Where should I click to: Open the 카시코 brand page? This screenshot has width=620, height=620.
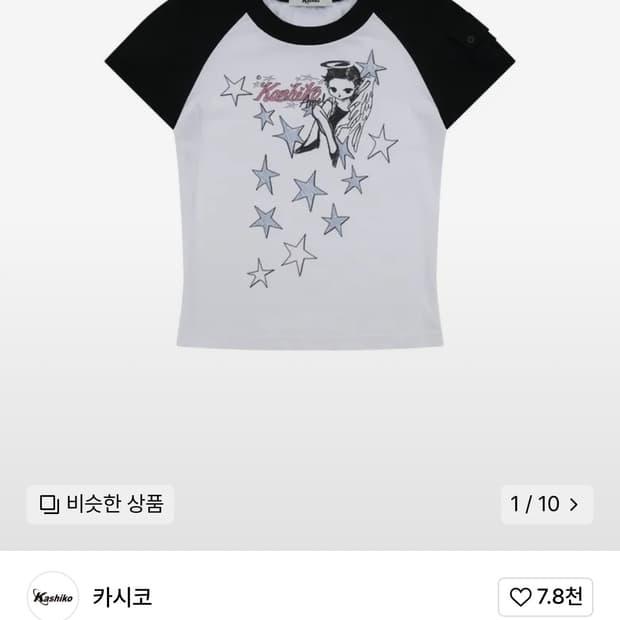pos(122,597)
